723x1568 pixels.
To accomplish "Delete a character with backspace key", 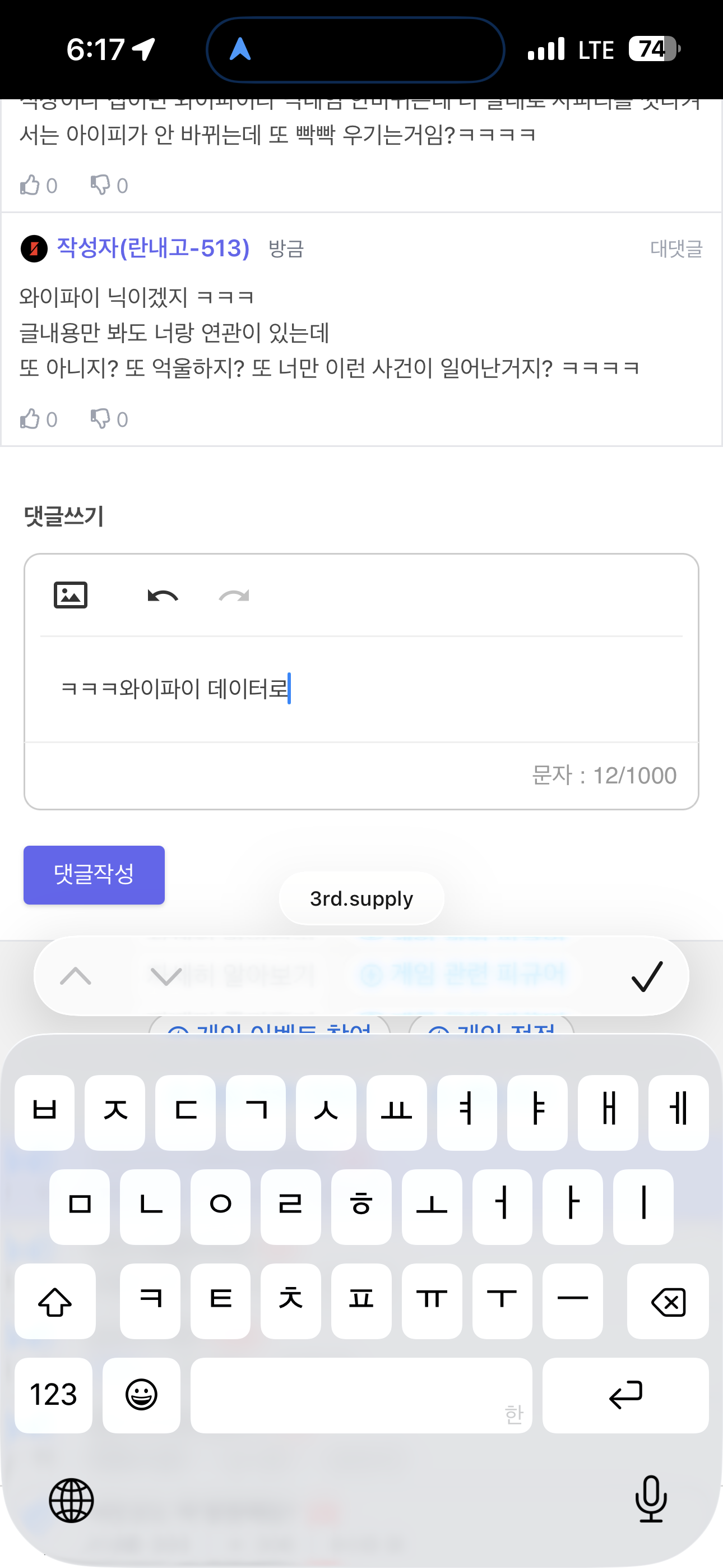I will (668, 1302).
